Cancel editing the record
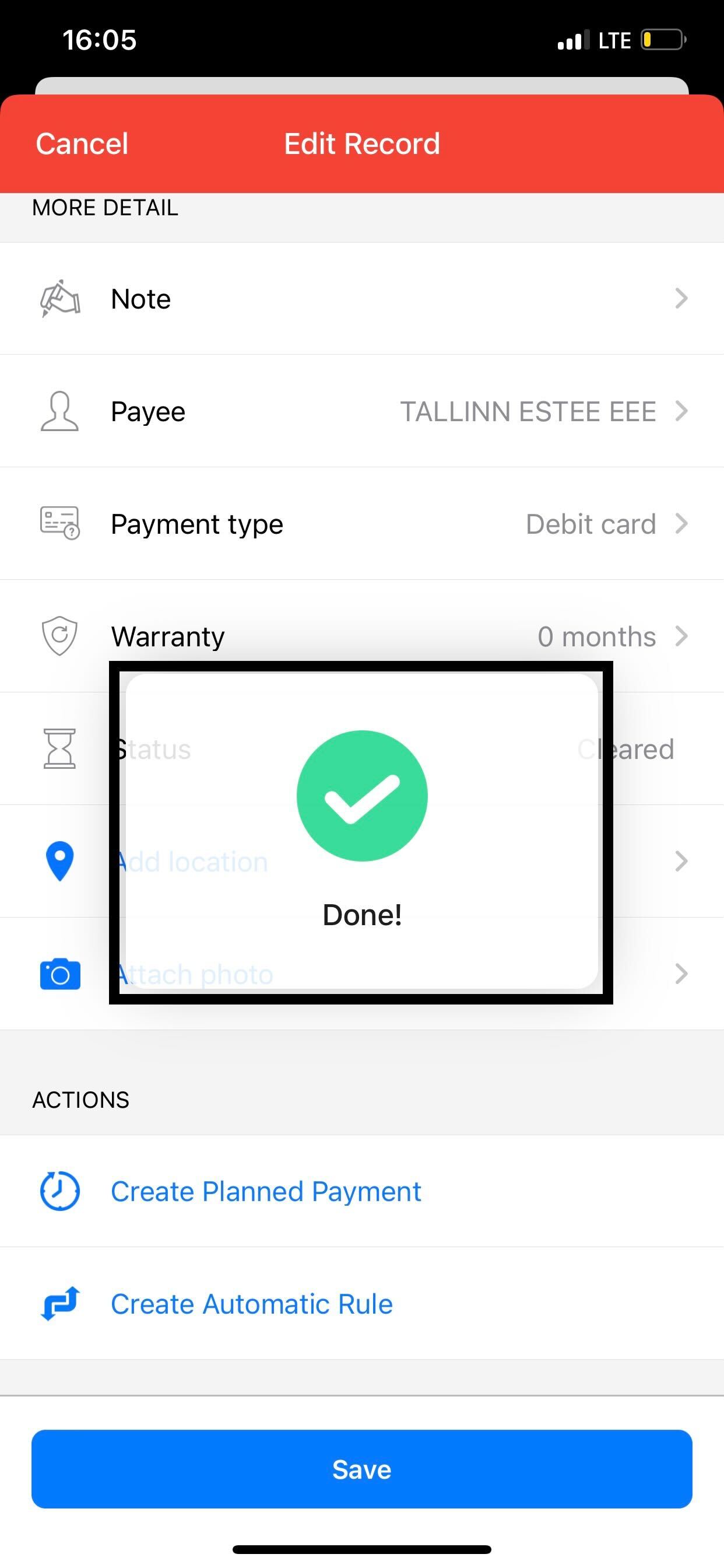The height and width of the screenshot is (1568, 724). click(x=82, y=144)
